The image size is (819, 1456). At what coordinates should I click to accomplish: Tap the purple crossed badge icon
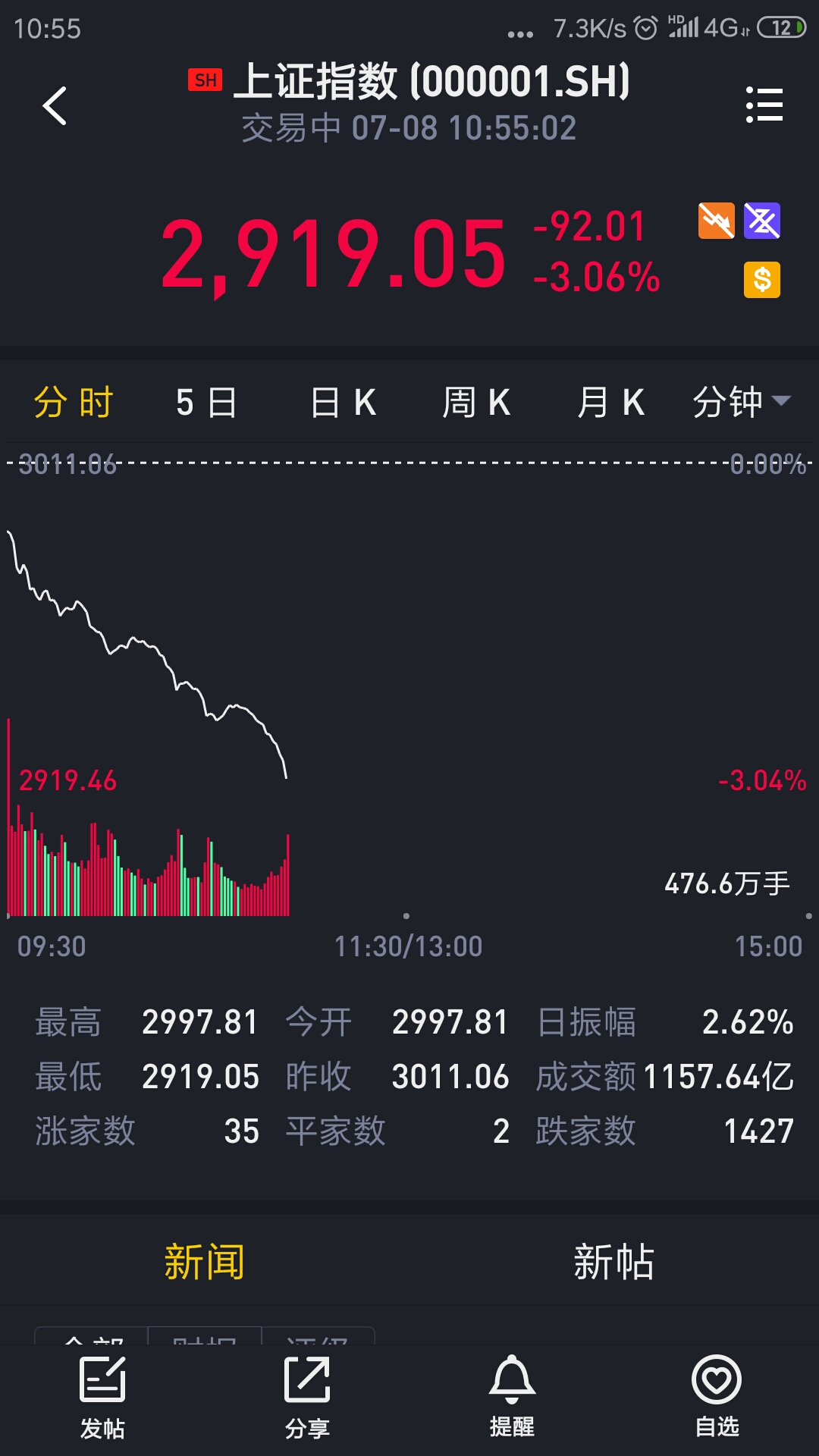pyautogui.click(x=762, y=221)
